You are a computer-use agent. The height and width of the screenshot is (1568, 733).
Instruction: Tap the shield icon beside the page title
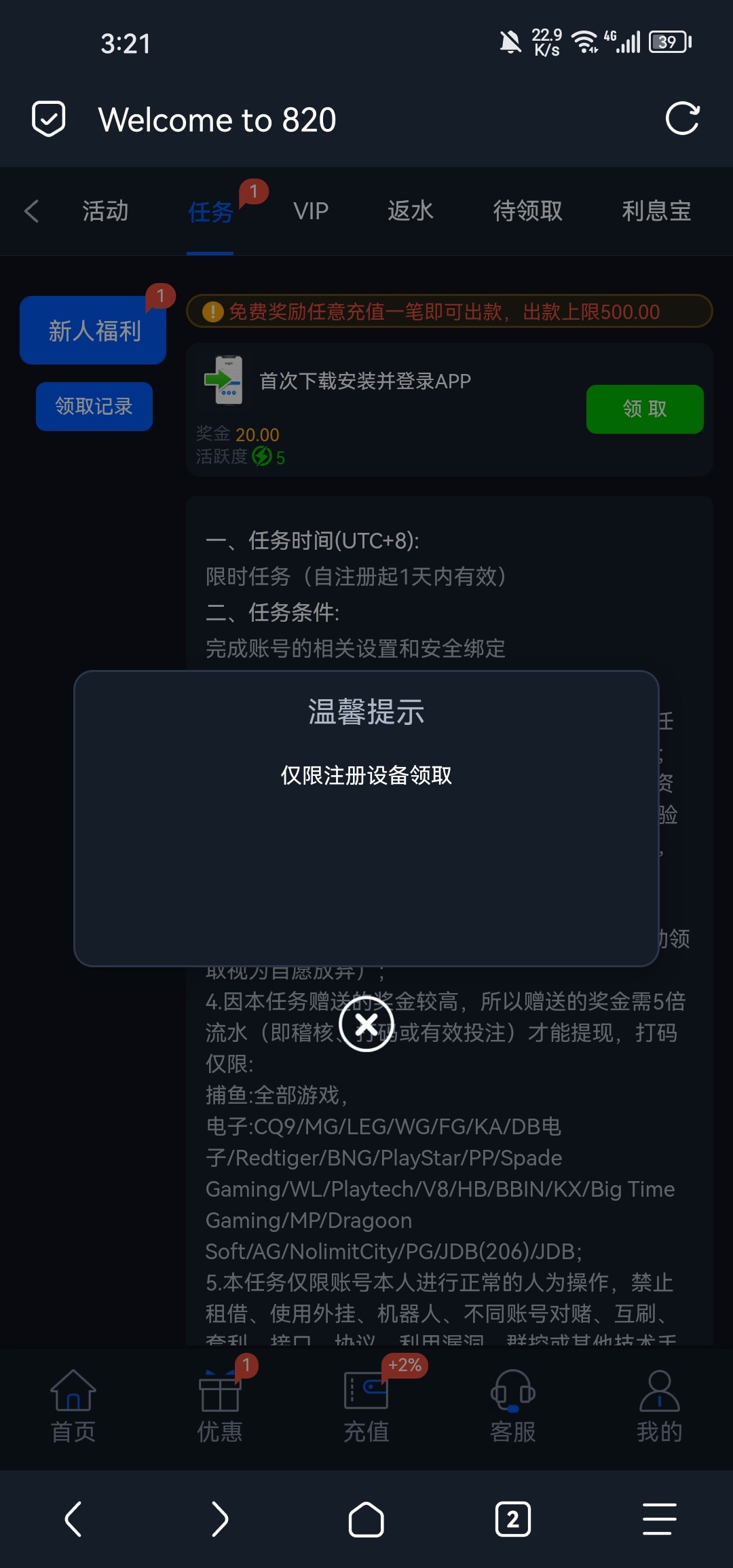pos(49,119)
